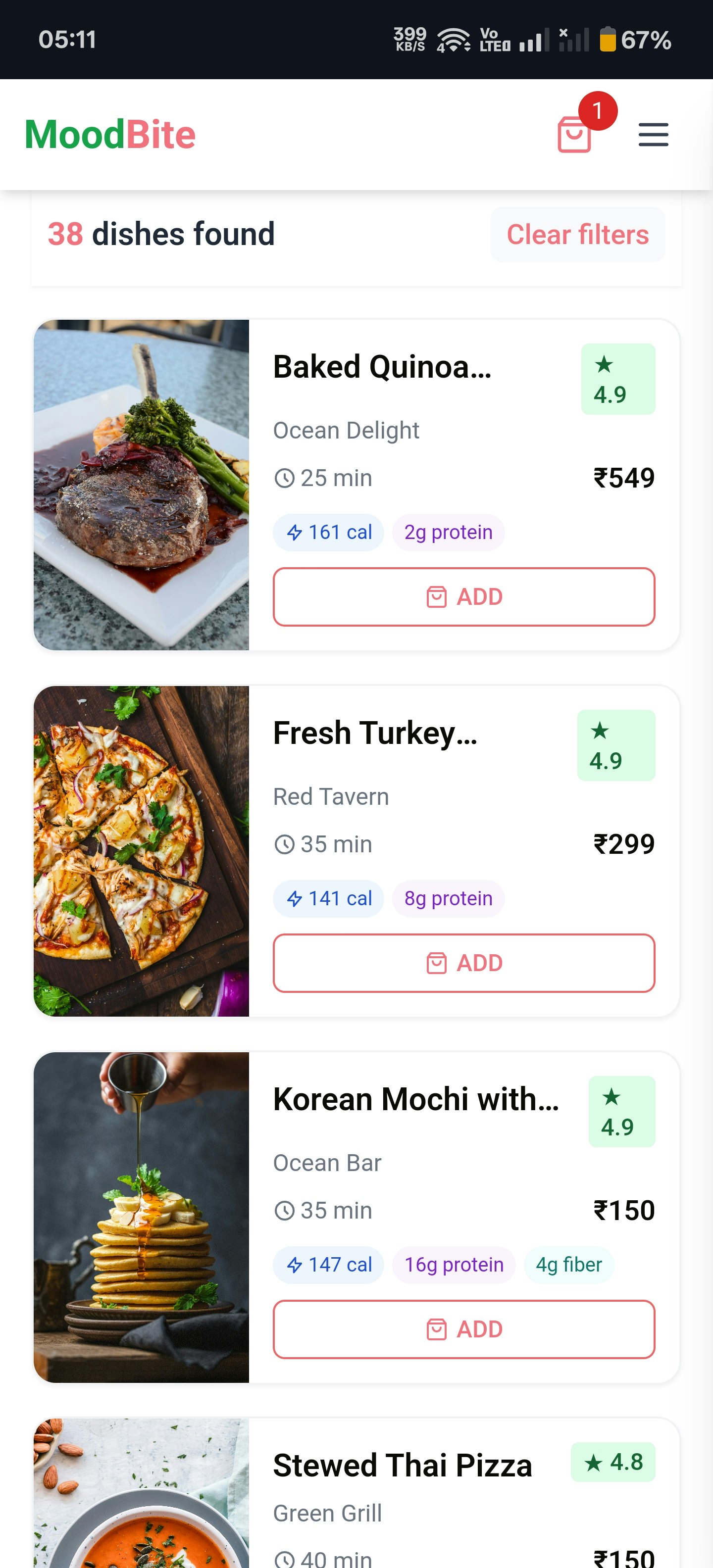
Task: Open the Baked Quinoa dish card
Action: [x=382, y=367]
